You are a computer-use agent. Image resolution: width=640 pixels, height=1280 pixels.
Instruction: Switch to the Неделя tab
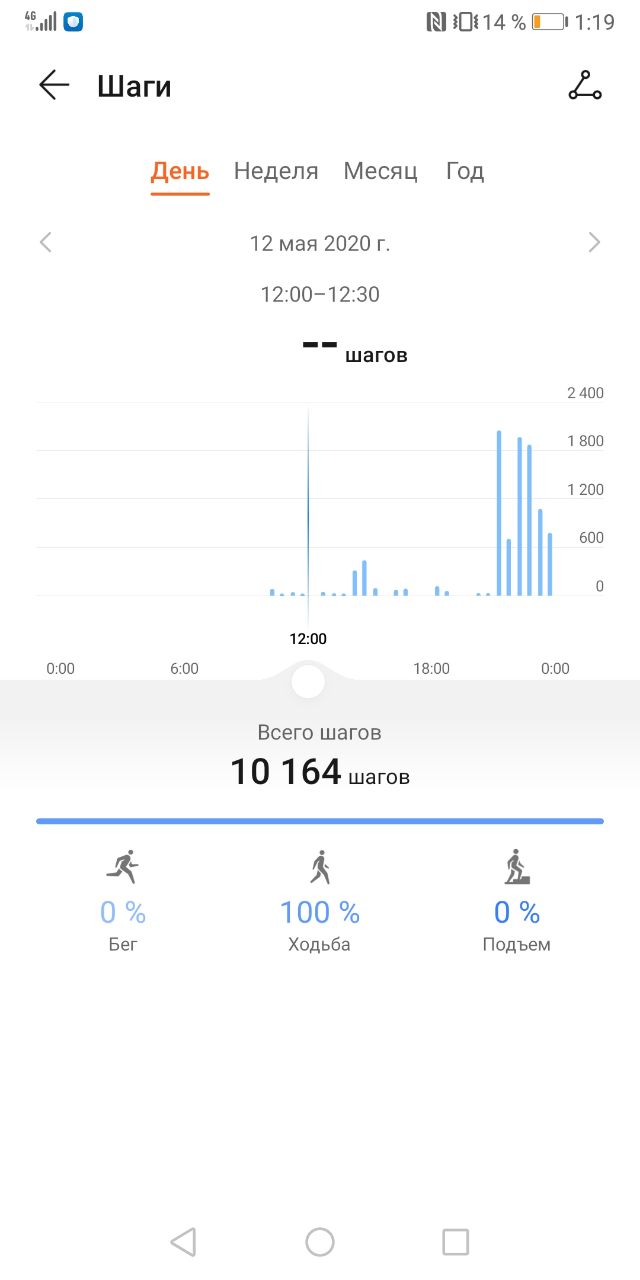click(x=276, y=171)
